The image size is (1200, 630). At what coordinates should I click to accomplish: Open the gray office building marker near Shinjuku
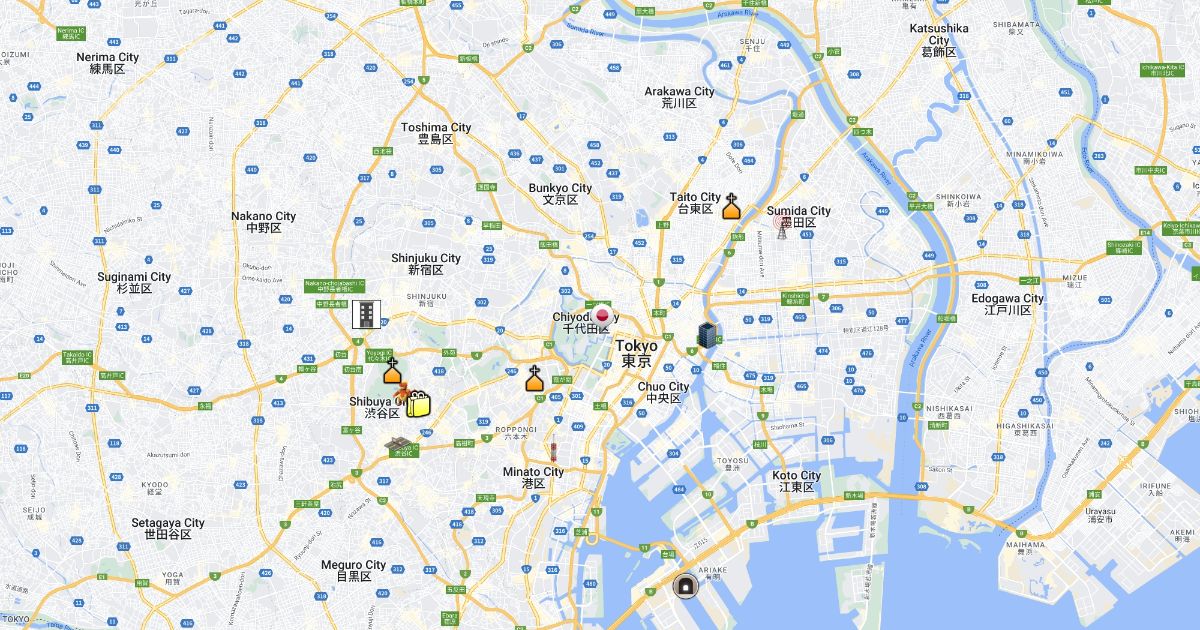click(365, 315)
